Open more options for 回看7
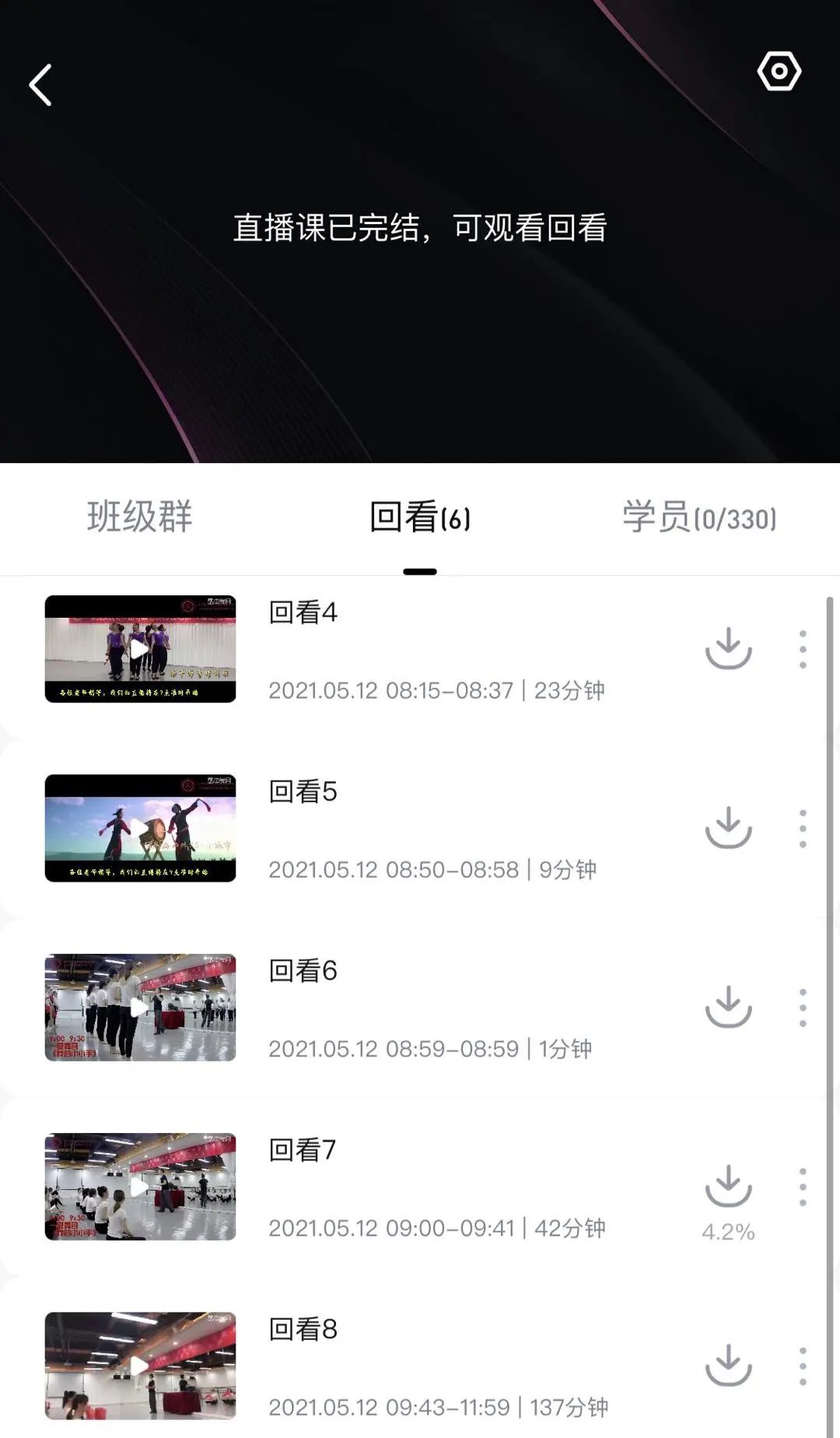 click(x=803, y=1187)
